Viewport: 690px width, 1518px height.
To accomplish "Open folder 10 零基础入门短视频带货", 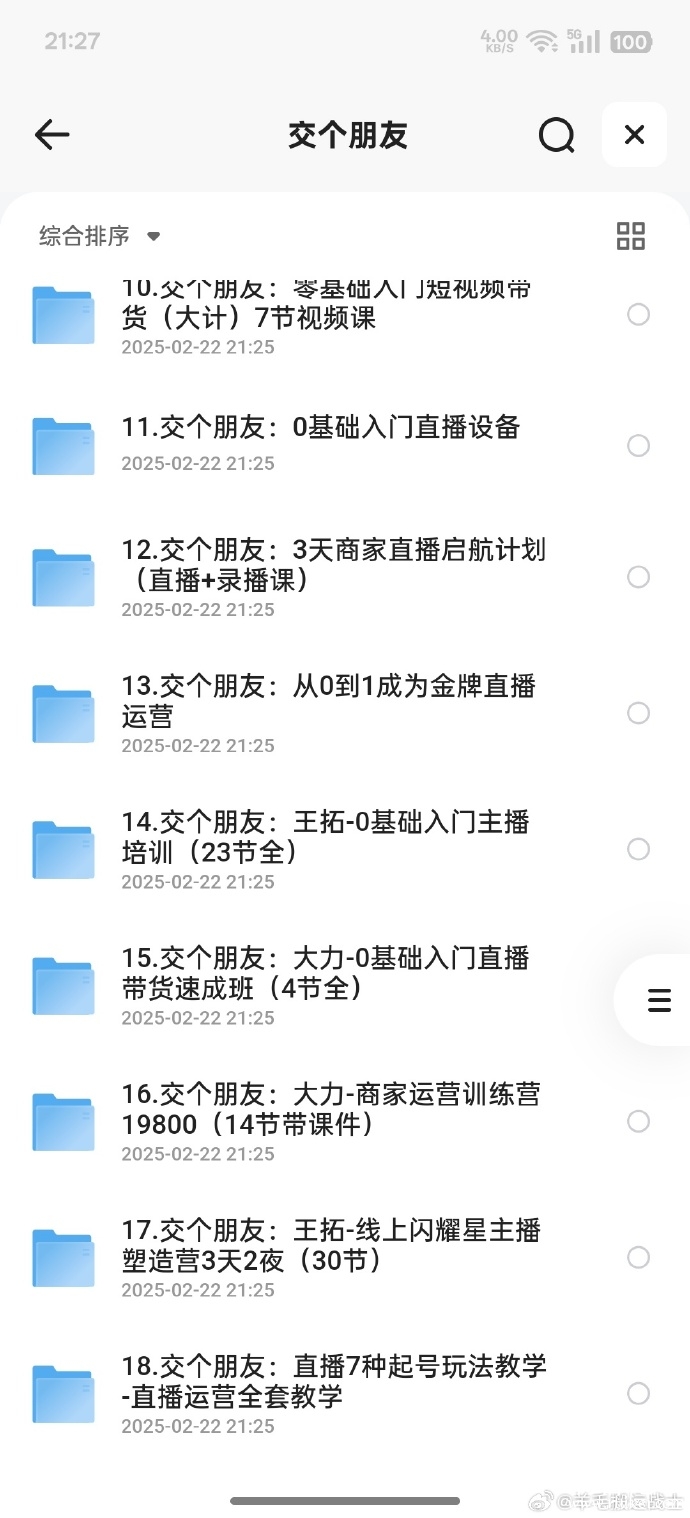I will coord(325,304).
